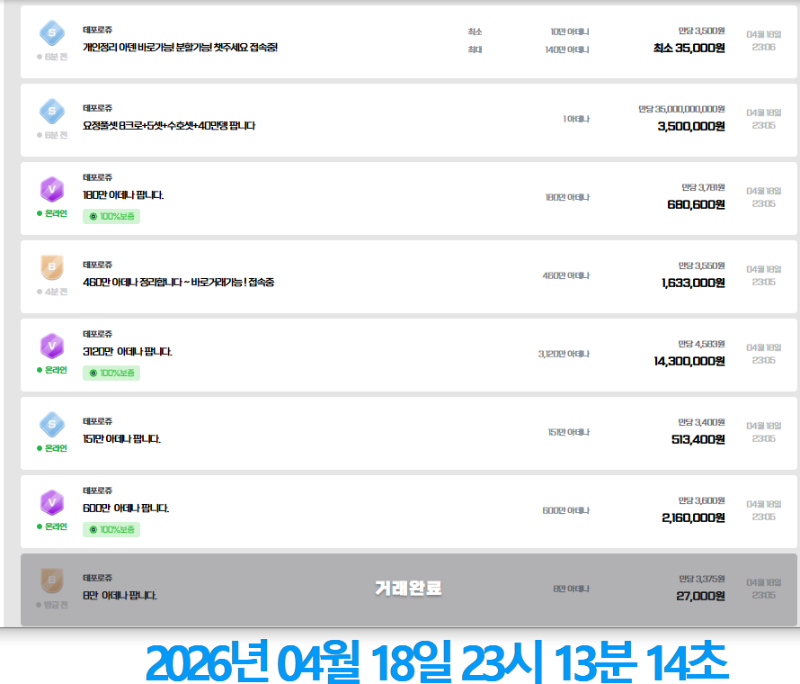View the 600만 아데나 팝니다 offer
This screenshot has width=800, height=684.
click(126, 509)
